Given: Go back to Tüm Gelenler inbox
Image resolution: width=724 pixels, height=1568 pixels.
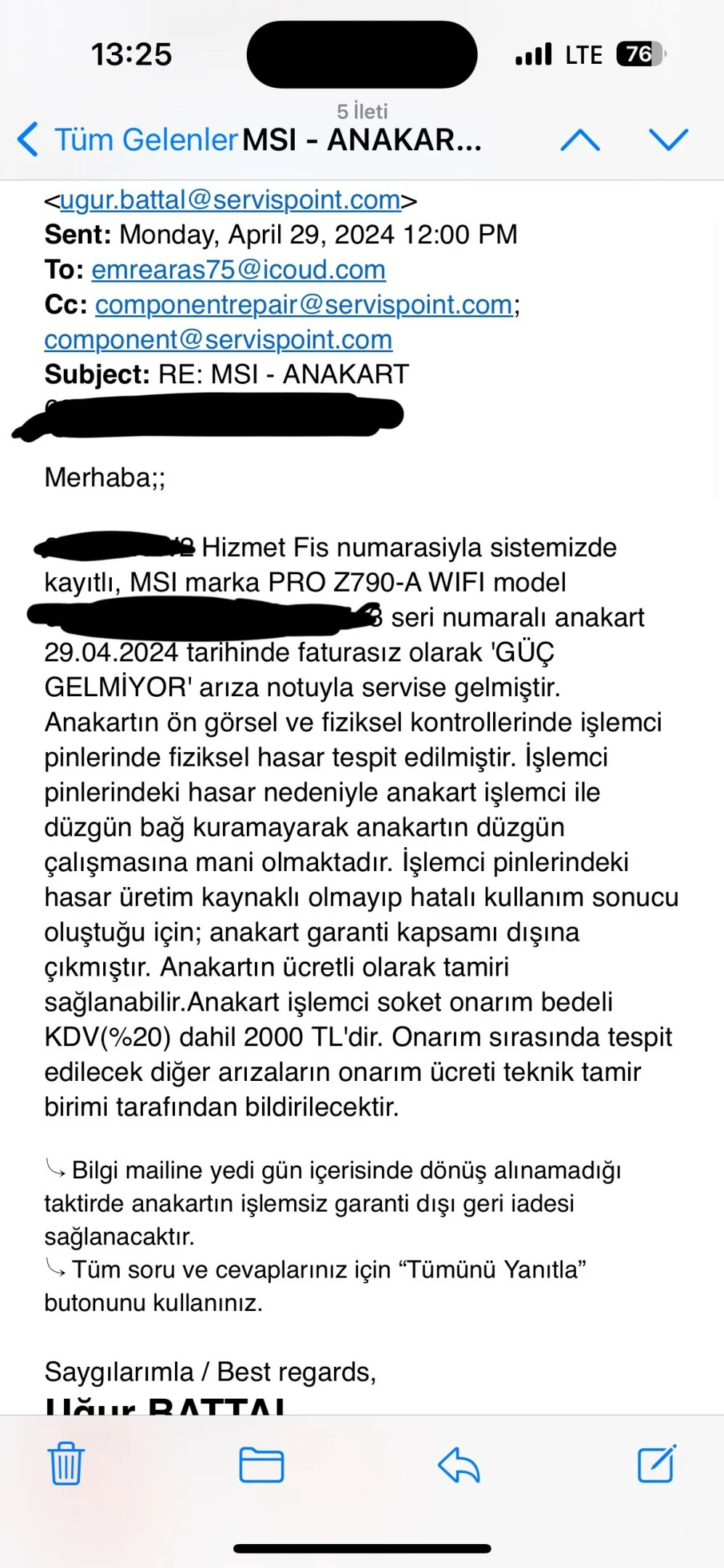Looking at the screenshot, I should (128, 139).
